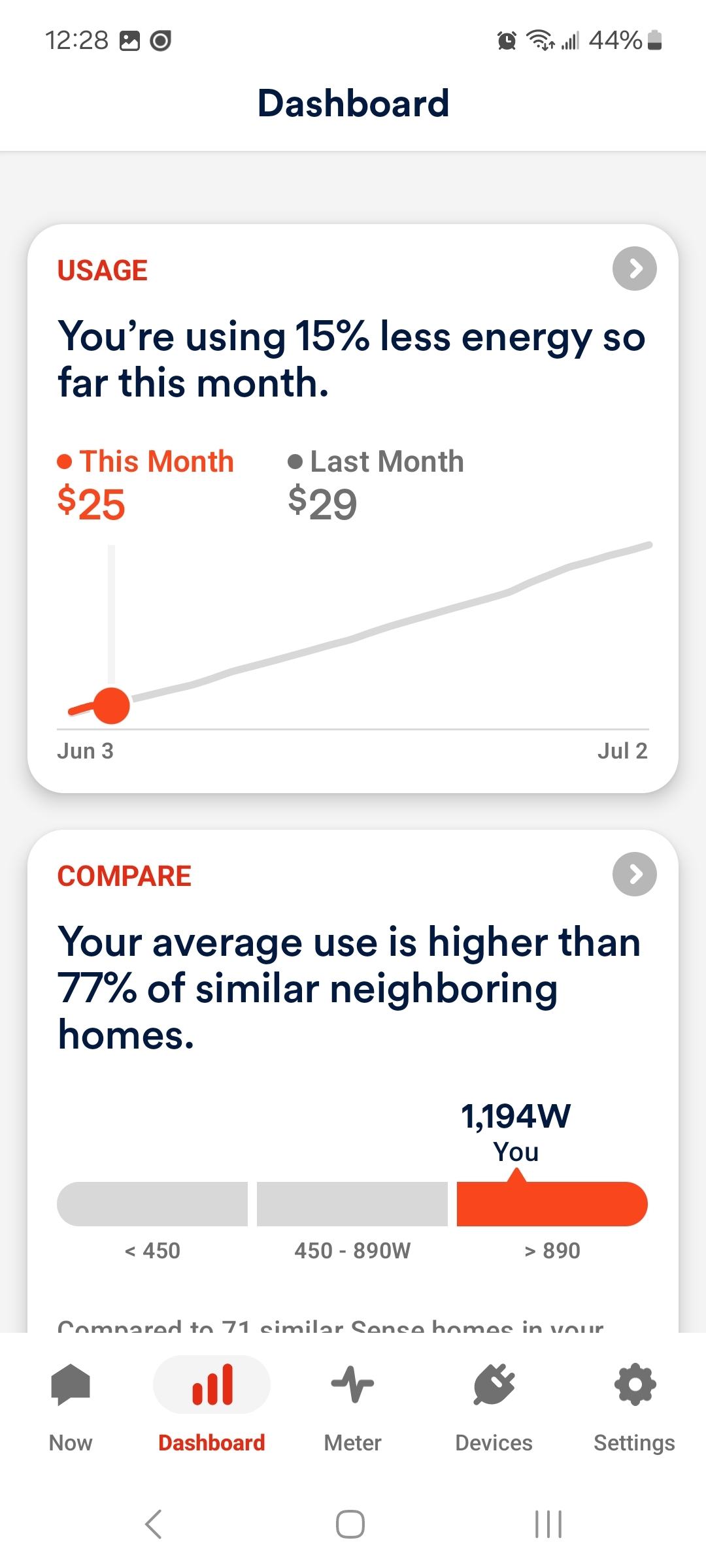706x1568 pixels.
Task: Tap the orange marker on usage graph
Action: [x=112, y=706]
